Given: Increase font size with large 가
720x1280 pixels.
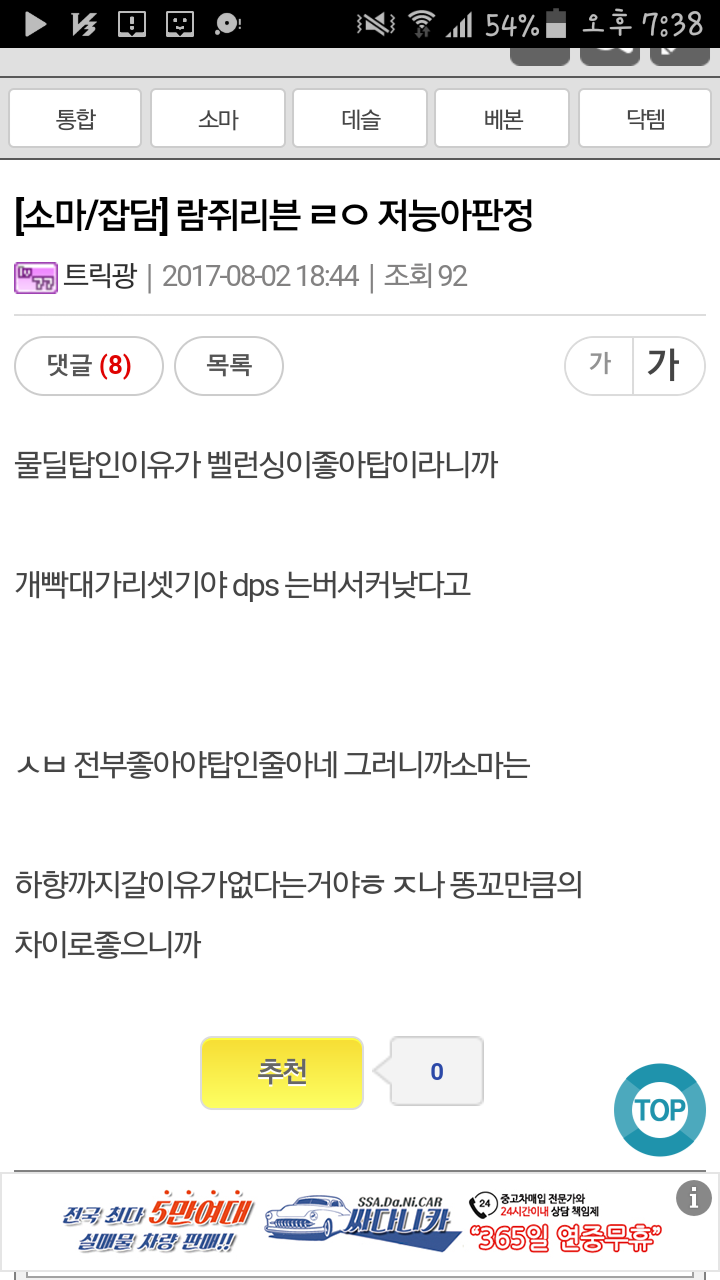Looking at the screenshot, I should 669,365.
